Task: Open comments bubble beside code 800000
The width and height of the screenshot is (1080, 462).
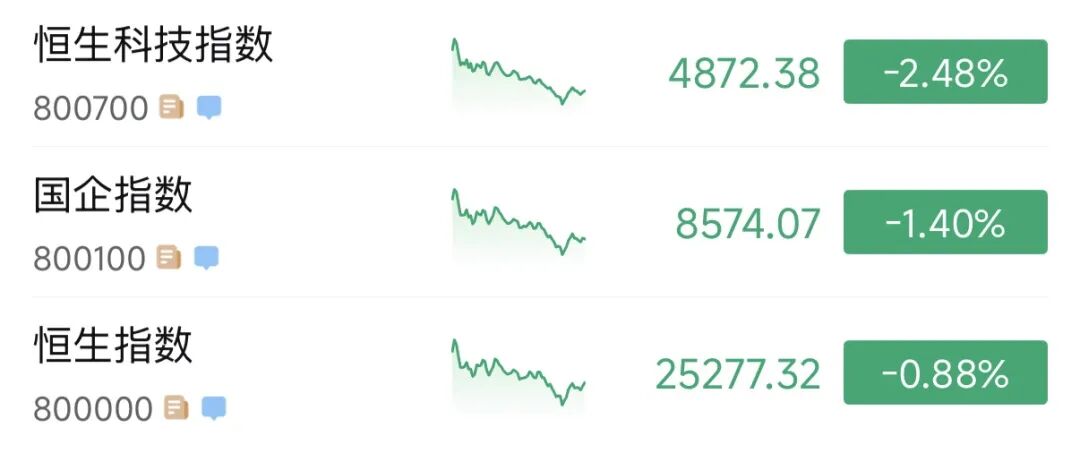Action: [214, 408]
